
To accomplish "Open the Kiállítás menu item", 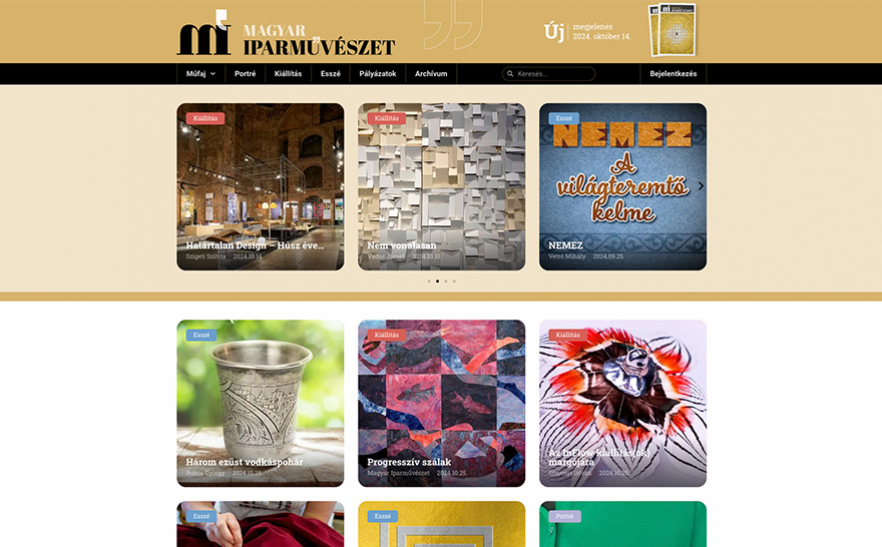I will click(x=288, y=74).
